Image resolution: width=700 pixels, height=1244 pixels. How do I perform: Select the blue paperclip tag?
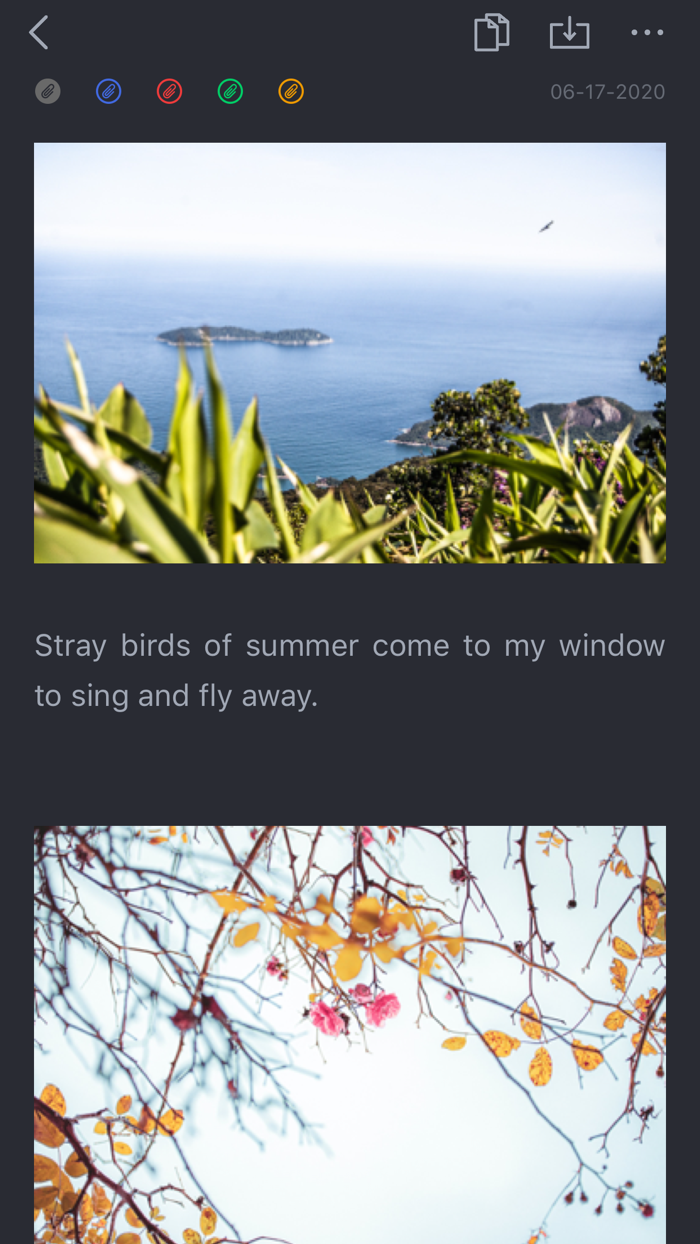tap(109, 92)
